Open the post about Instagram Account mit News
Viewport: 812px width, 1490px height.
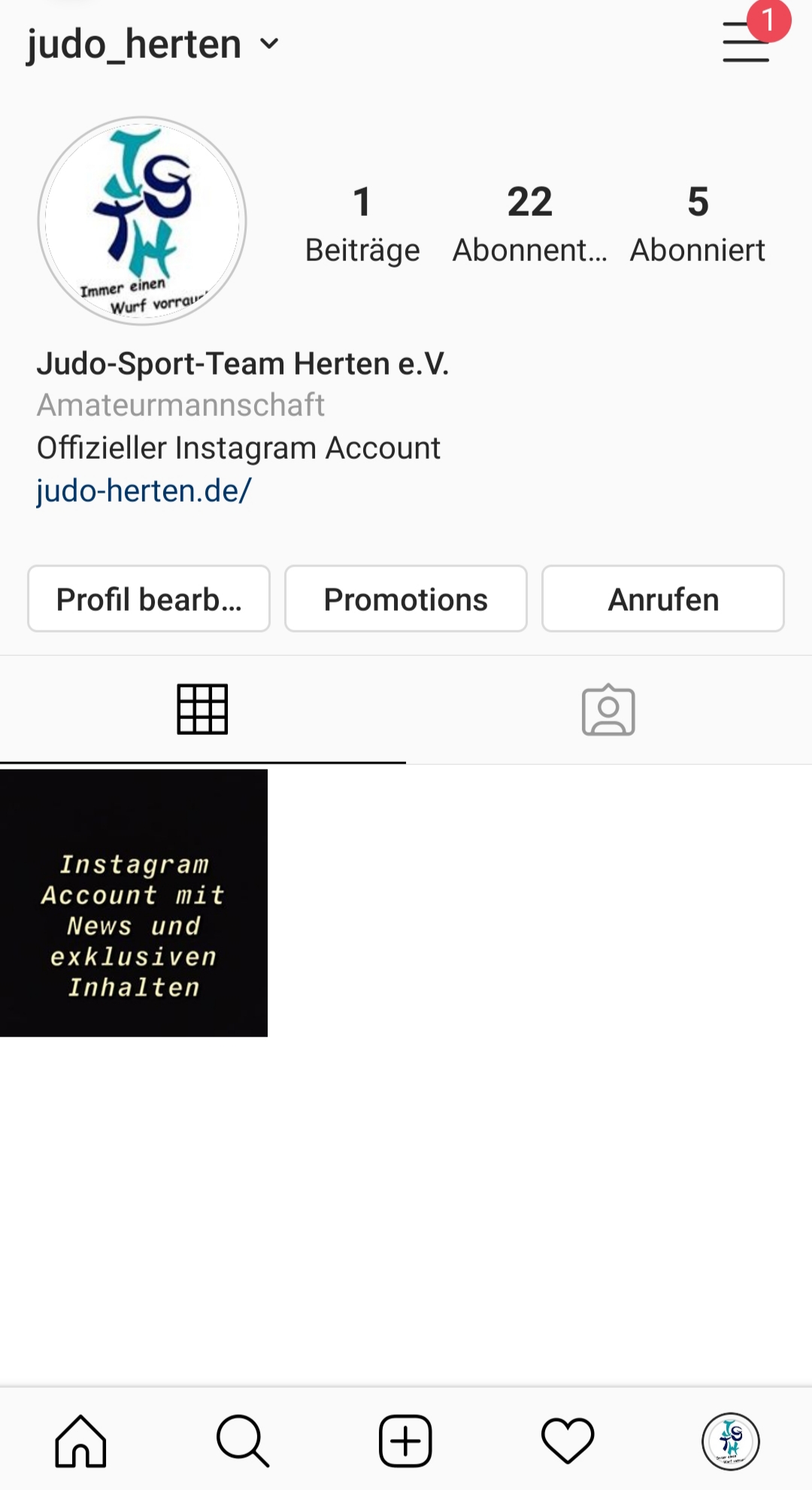[x=134, y=903]
